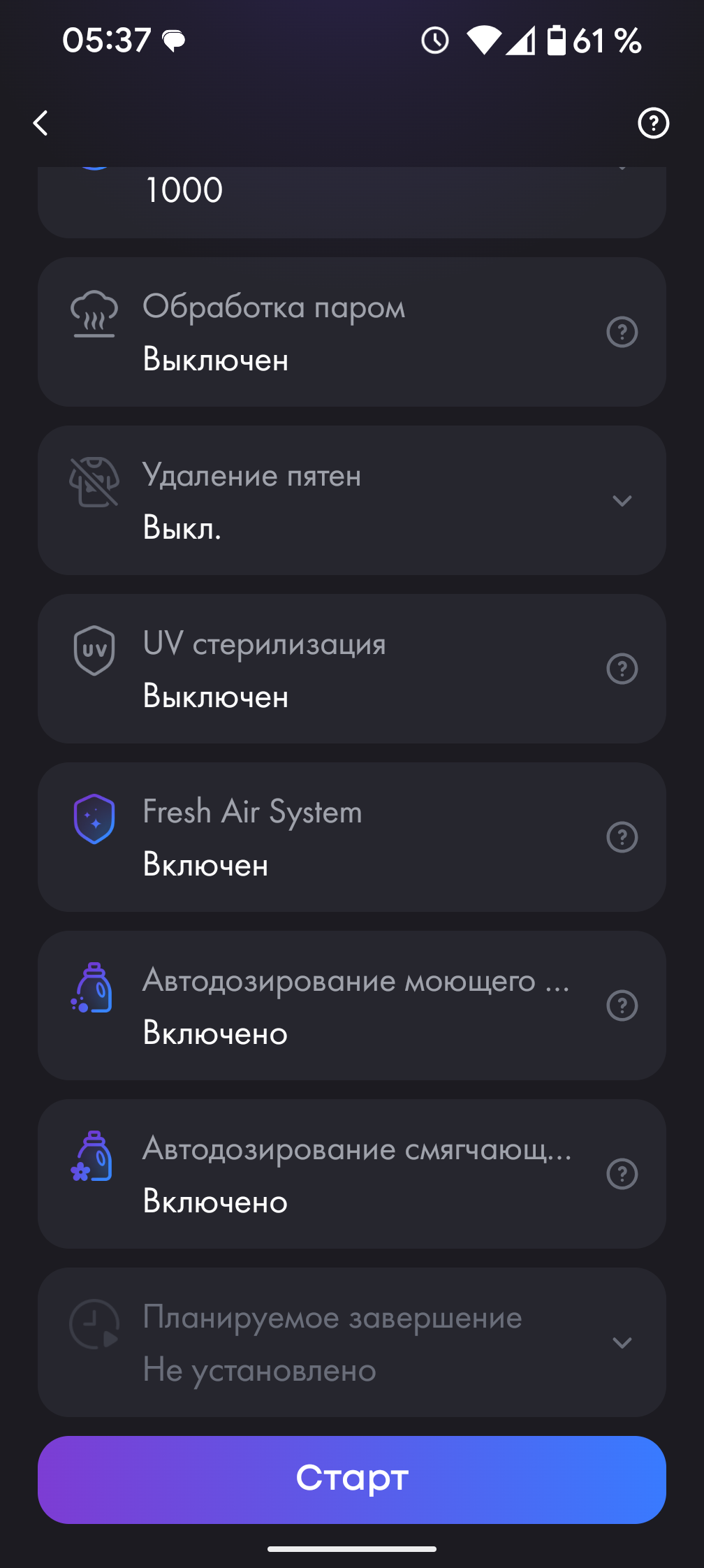Toggle the Fresh Air System setting
Screen dimensions: 704x1568
[x=314, y=837]
